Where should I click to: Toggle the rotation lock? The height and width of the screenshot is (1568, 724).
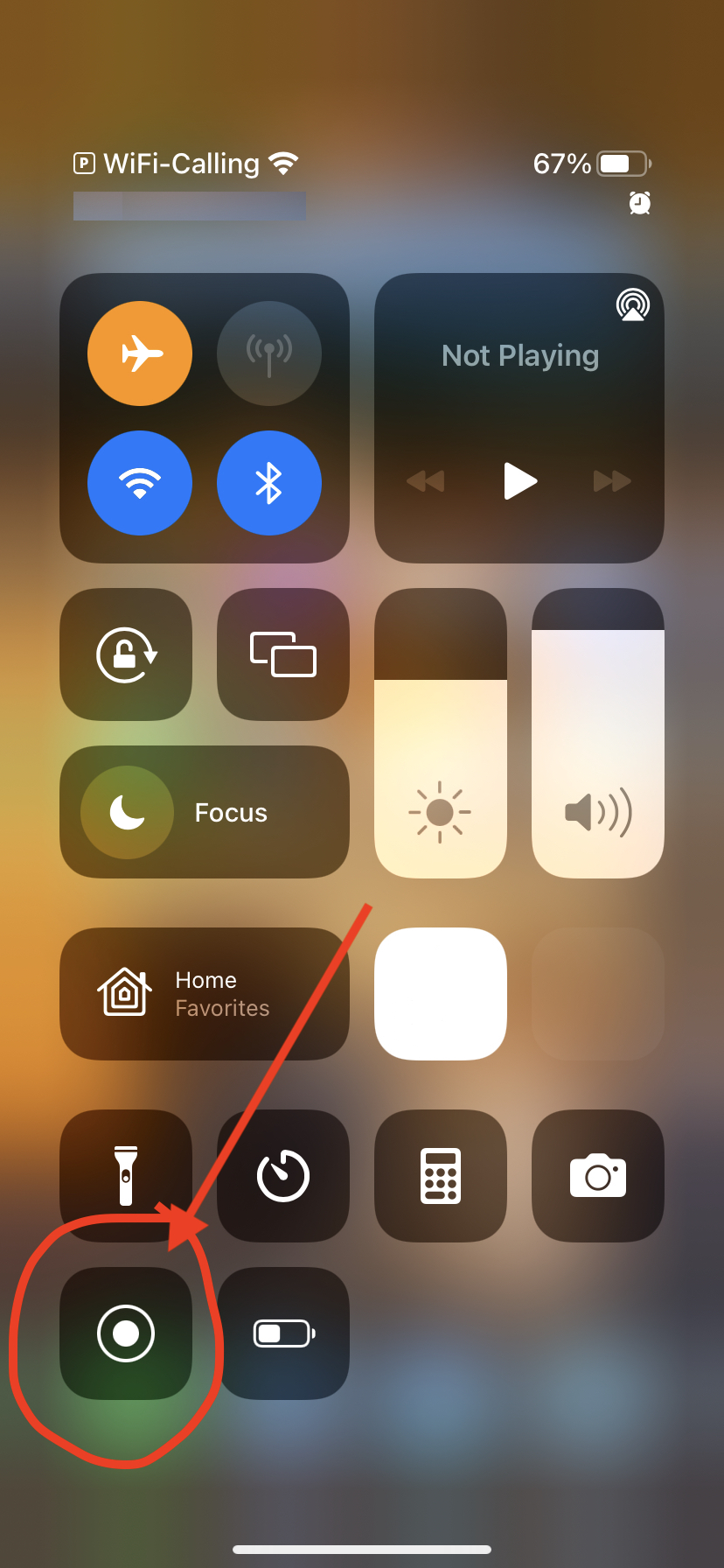[126, 654]
